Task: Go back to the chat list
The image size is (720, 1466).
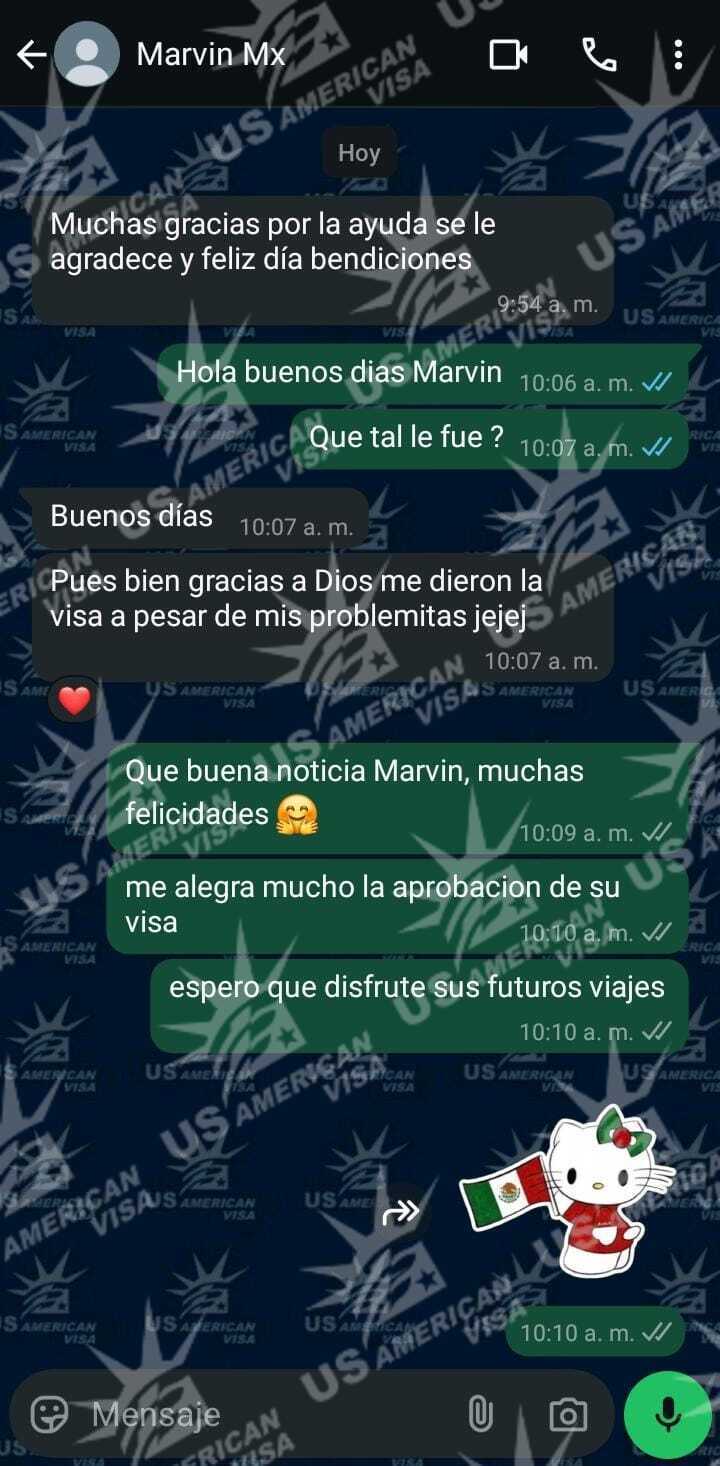Action: click(x=31, y=55)
